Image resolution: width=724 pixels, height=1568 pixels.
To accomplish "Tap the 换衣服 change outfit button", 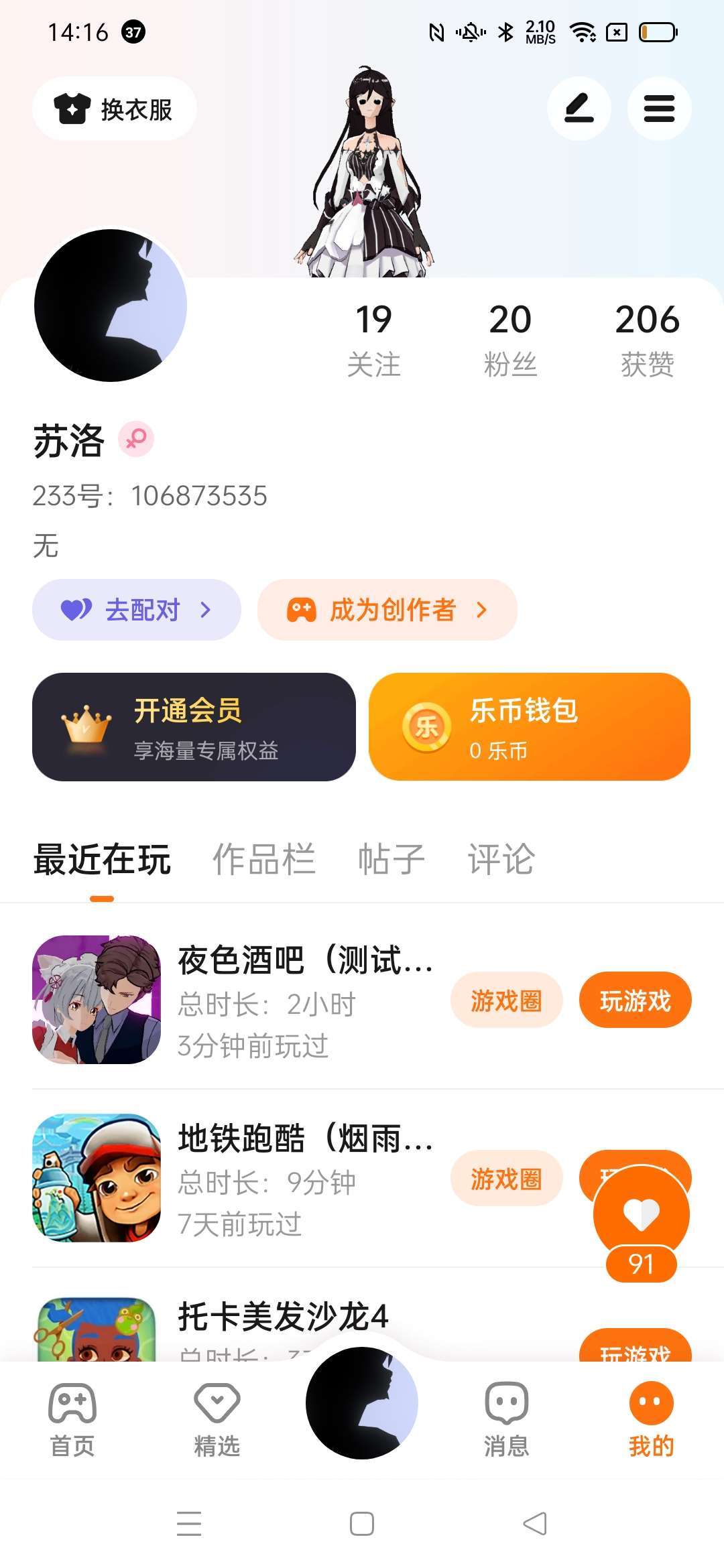I will 114,109.
